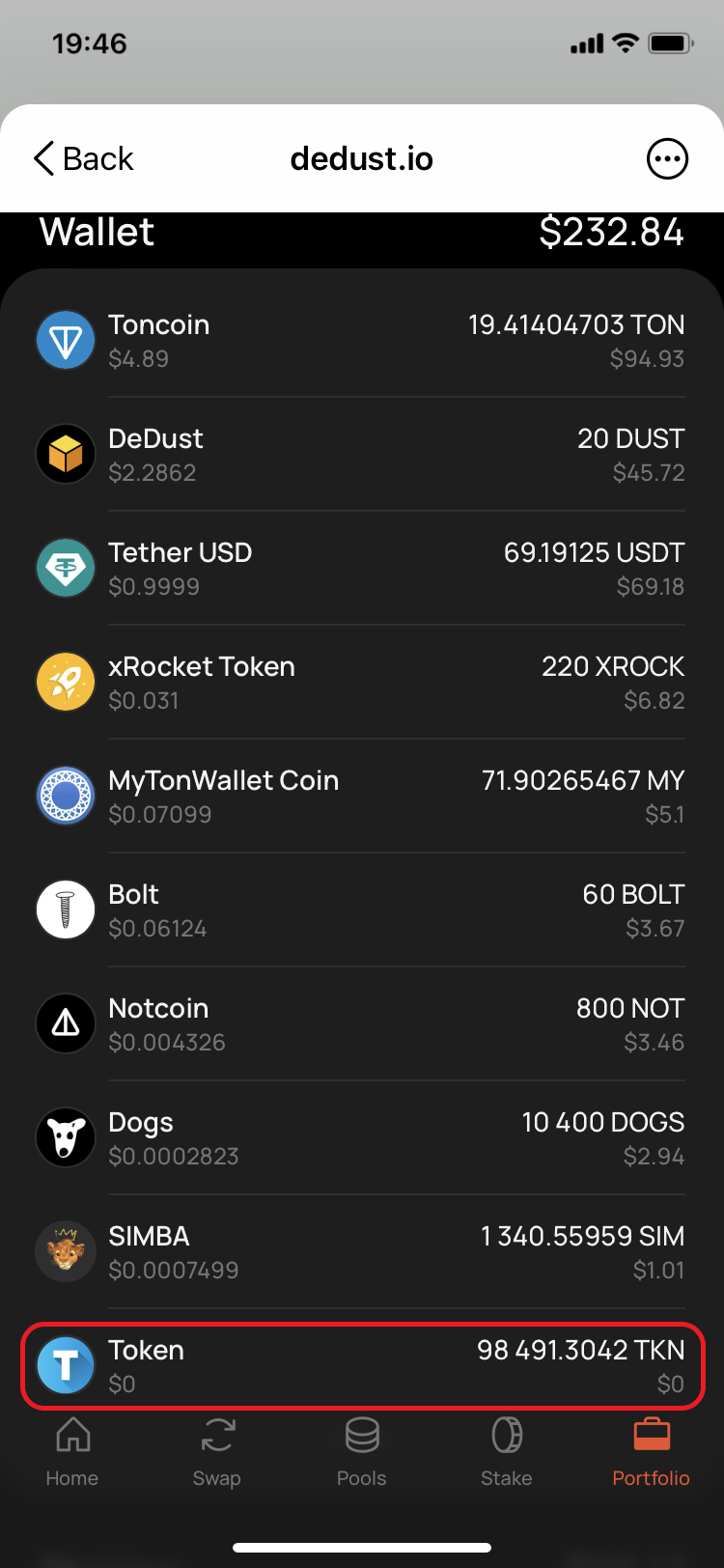
Task: Open the Dogs token row
Action: [x=362, y=1138]
